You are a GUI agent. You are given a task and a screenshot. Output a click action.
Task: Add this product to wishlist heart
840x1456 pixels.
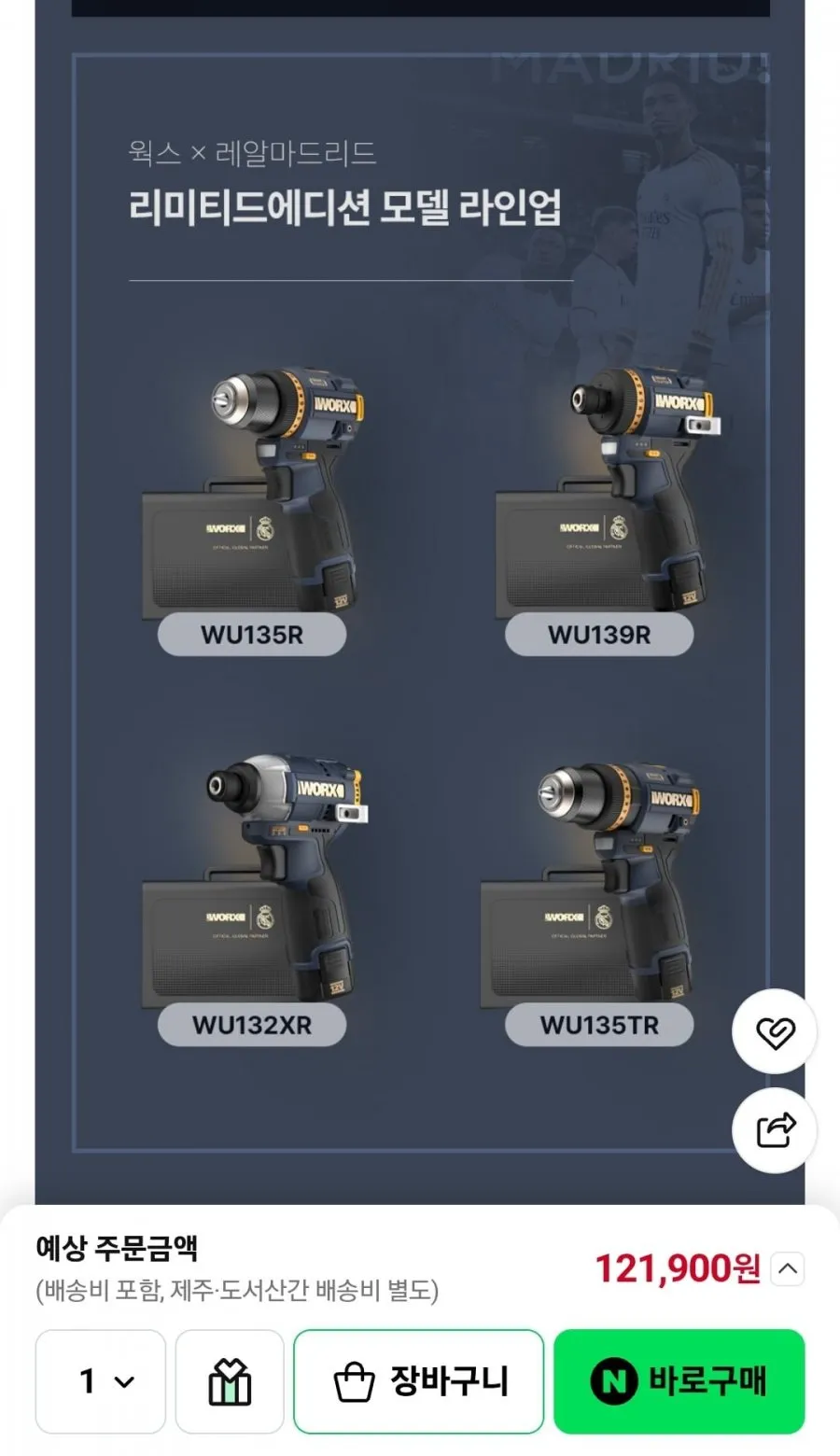pyautogui.click(x=775, y=1031)
